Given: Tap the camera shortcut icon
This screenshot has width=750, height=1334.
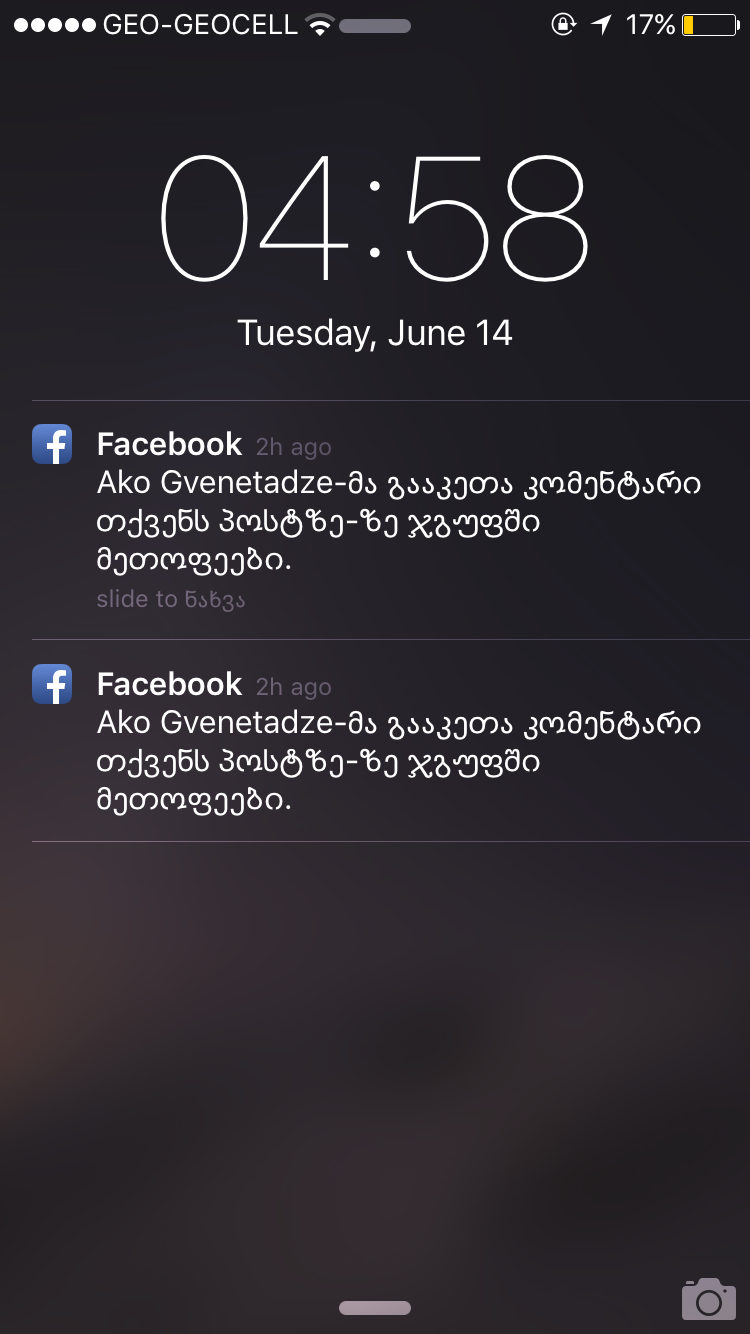Looking at the screenshot, I should click(x=708, y=1299).
